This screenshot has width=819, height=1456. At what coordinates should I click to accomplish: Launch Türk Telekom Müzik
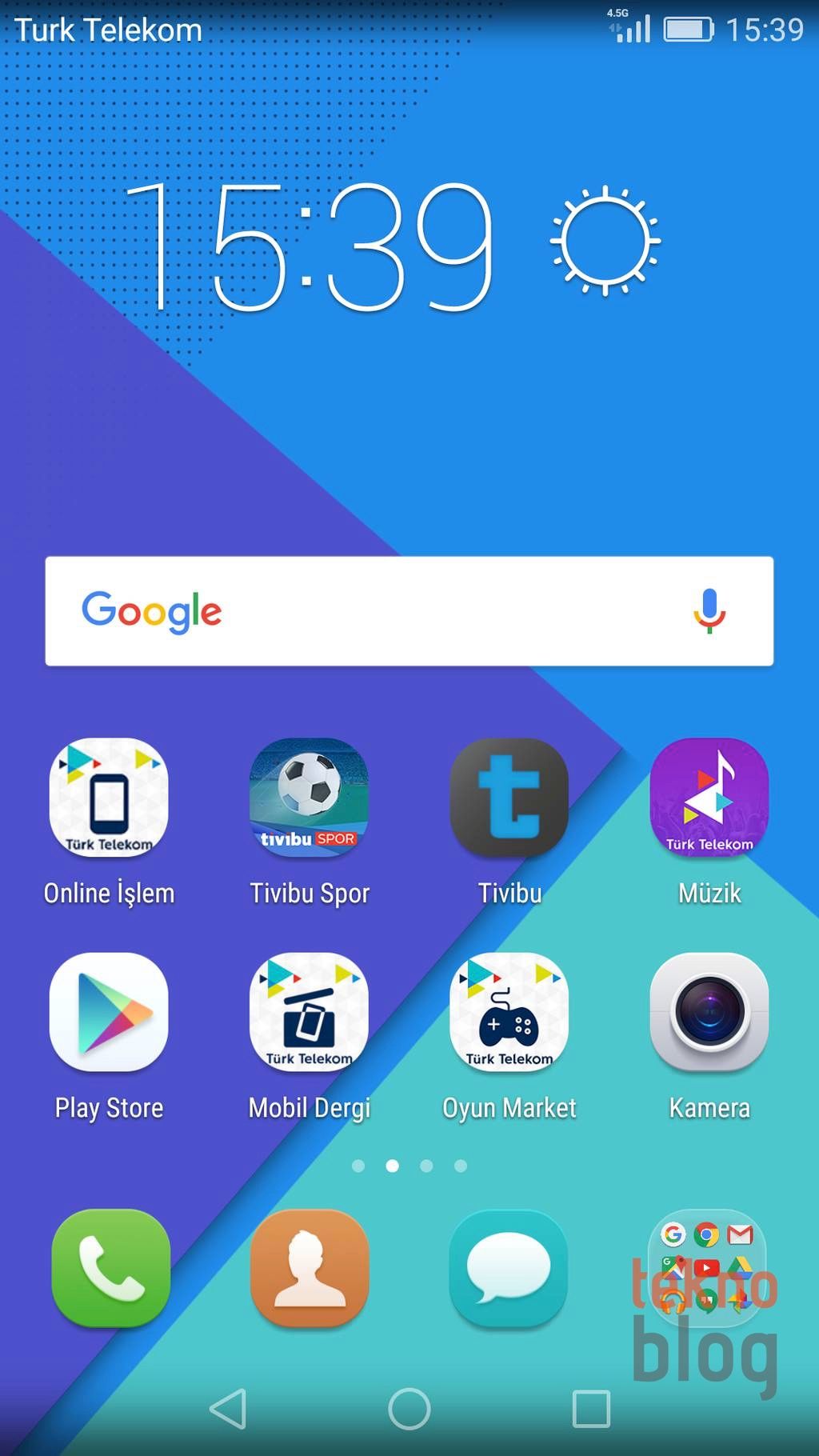click(x=709, y=798)
